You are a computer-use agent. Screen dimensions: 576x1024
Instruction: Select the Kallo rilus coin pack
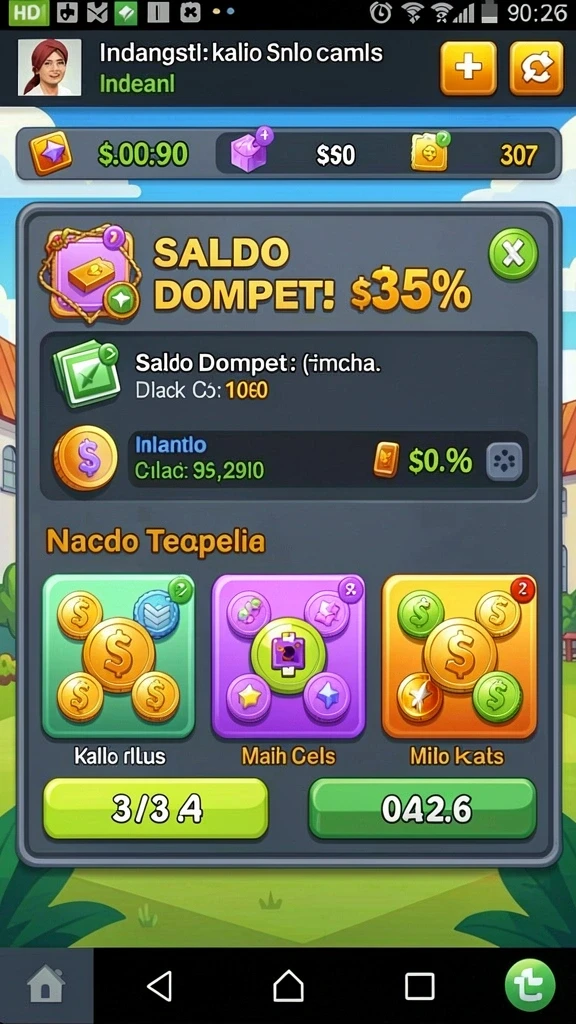[x=118, y=656]
